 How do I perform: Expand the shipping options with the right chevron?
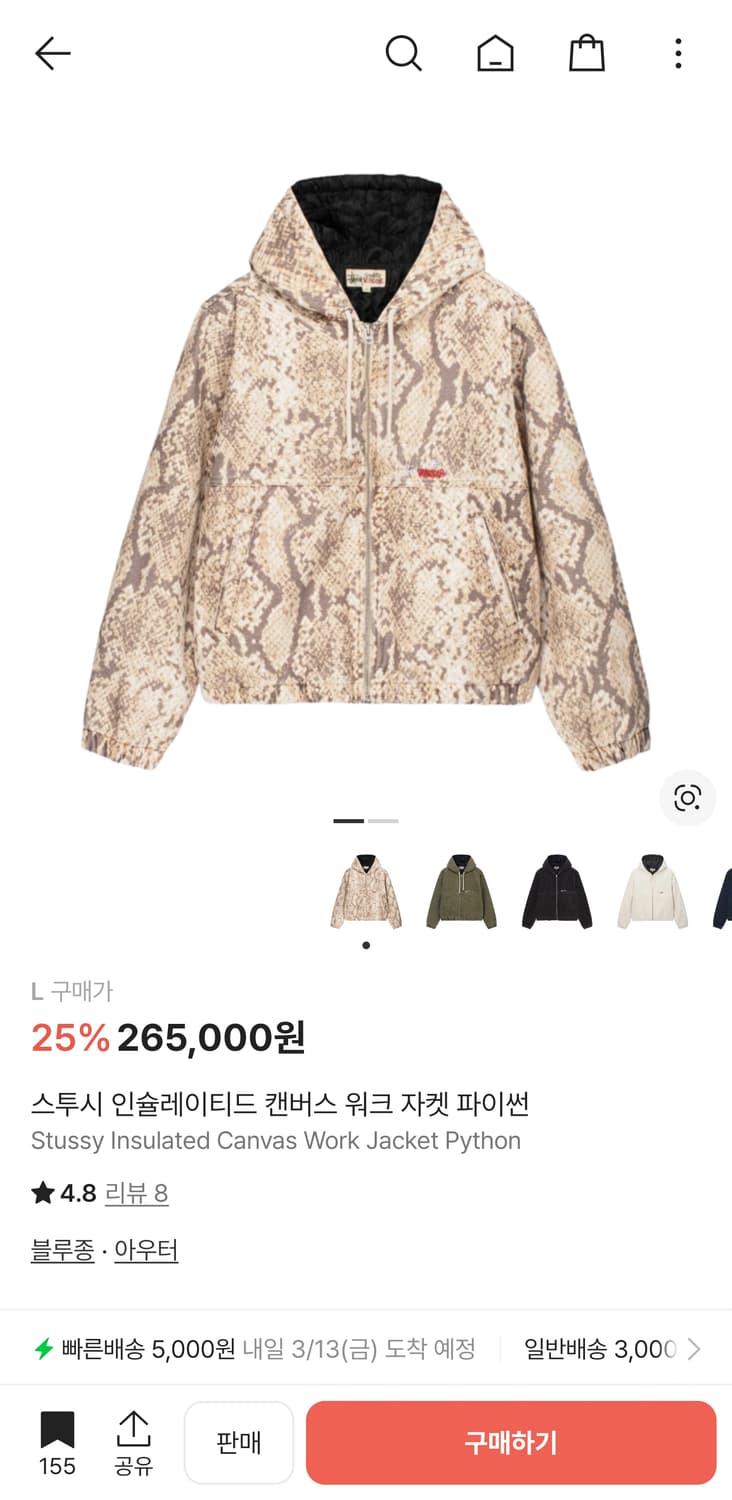pos(694,1348)
